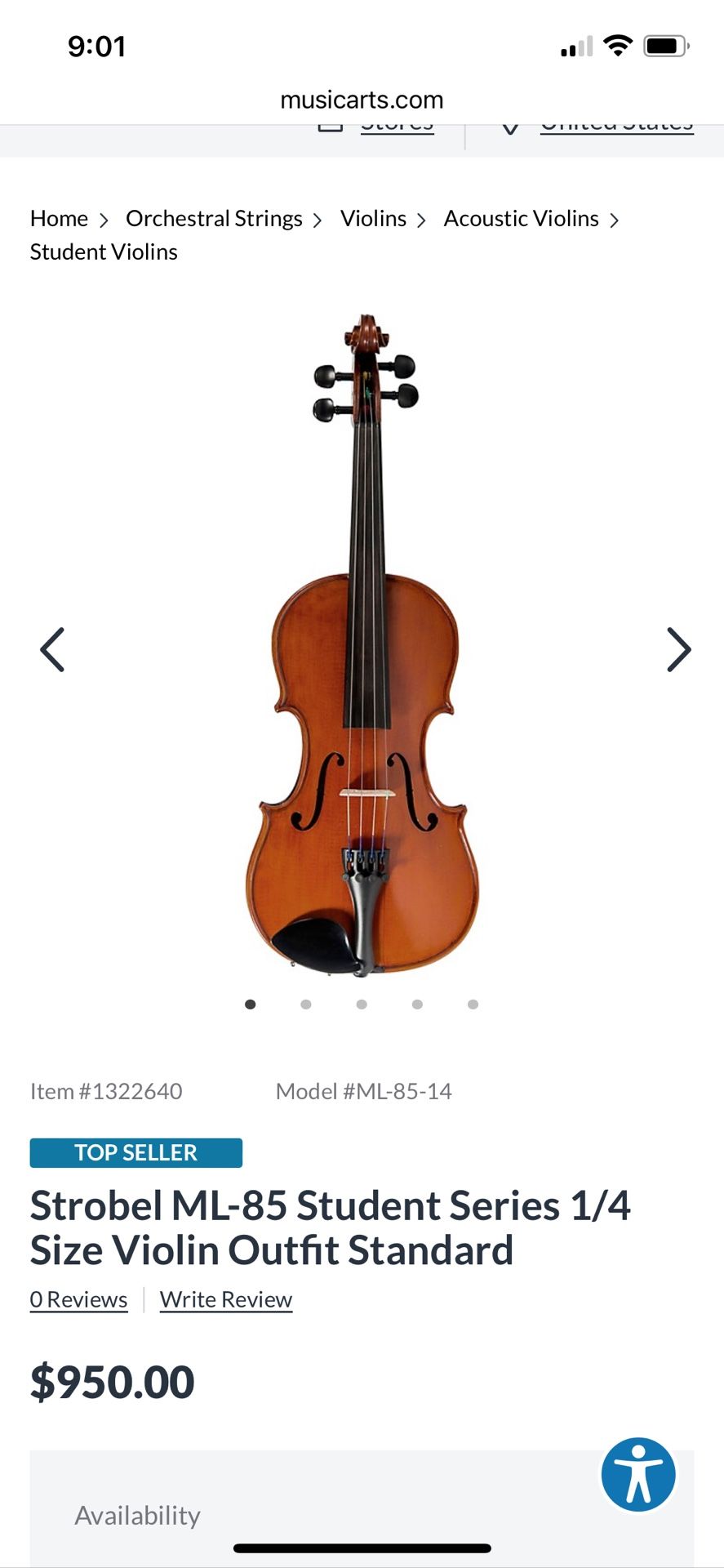This screenshot has width=724, height=1568.
Task: Tap the violin product image
Action: point(362,645)
